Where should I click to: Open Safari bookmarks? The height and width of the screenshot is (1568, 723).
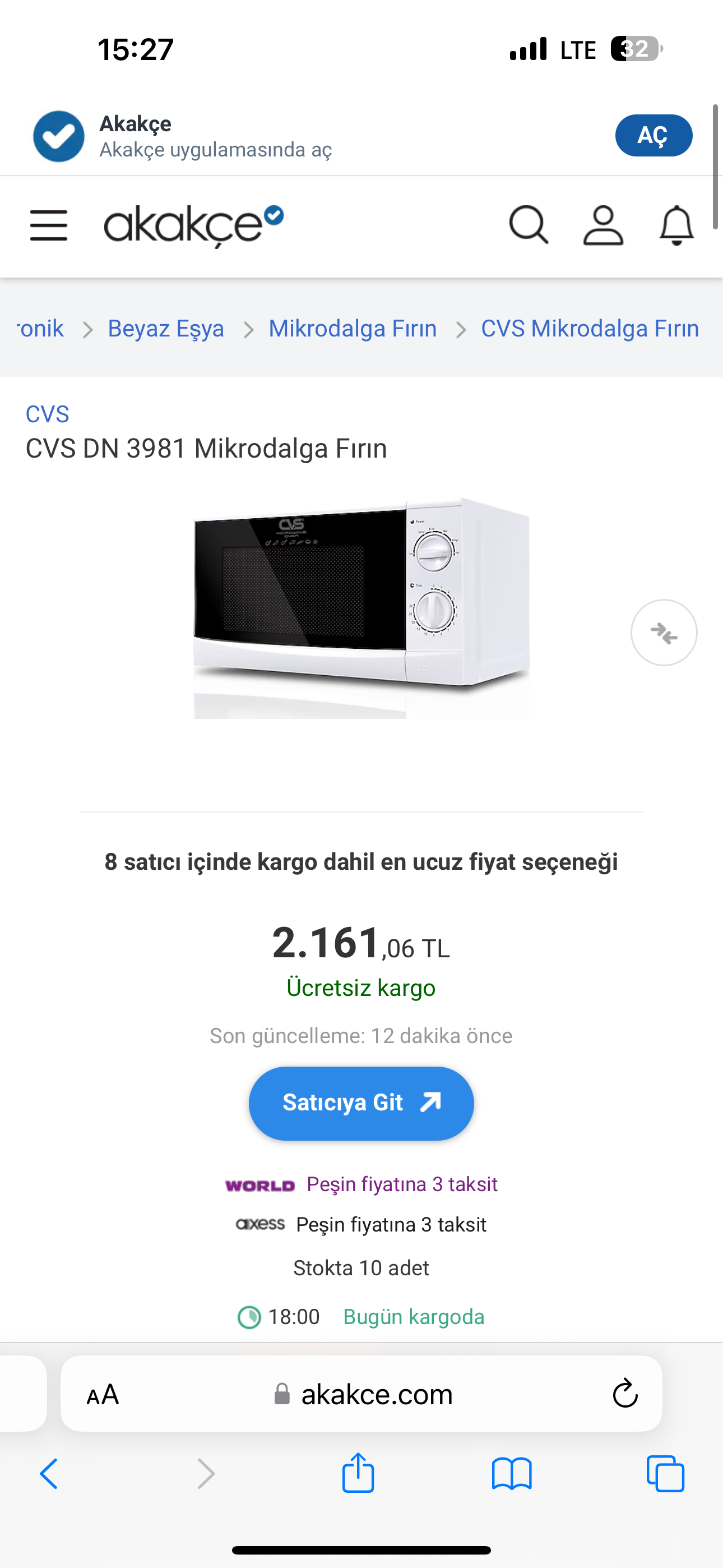point(512,1474)
